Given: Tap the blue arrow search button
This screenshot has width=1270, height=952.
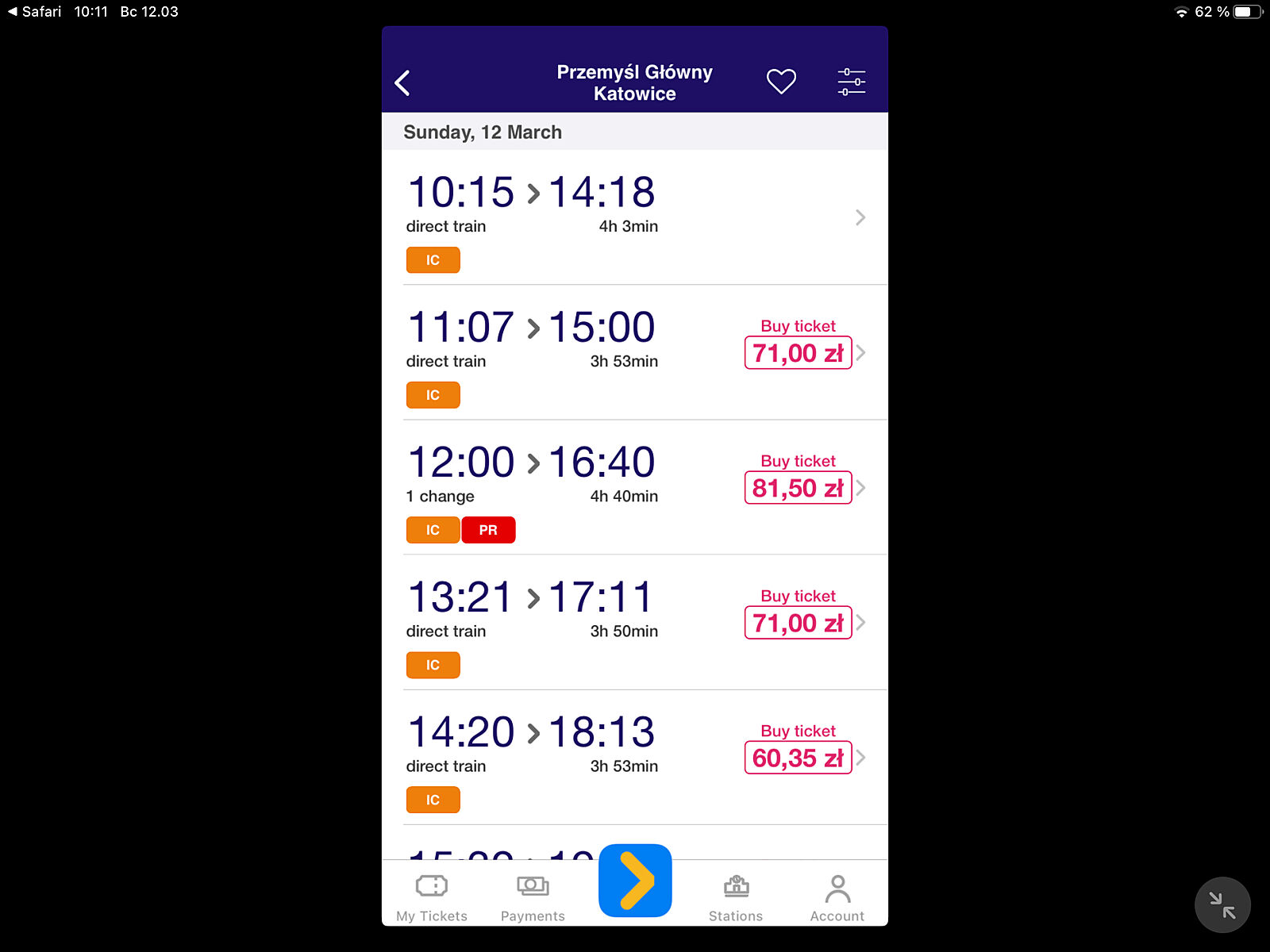Looking at the screenshot, I should (x=635, y=881).
